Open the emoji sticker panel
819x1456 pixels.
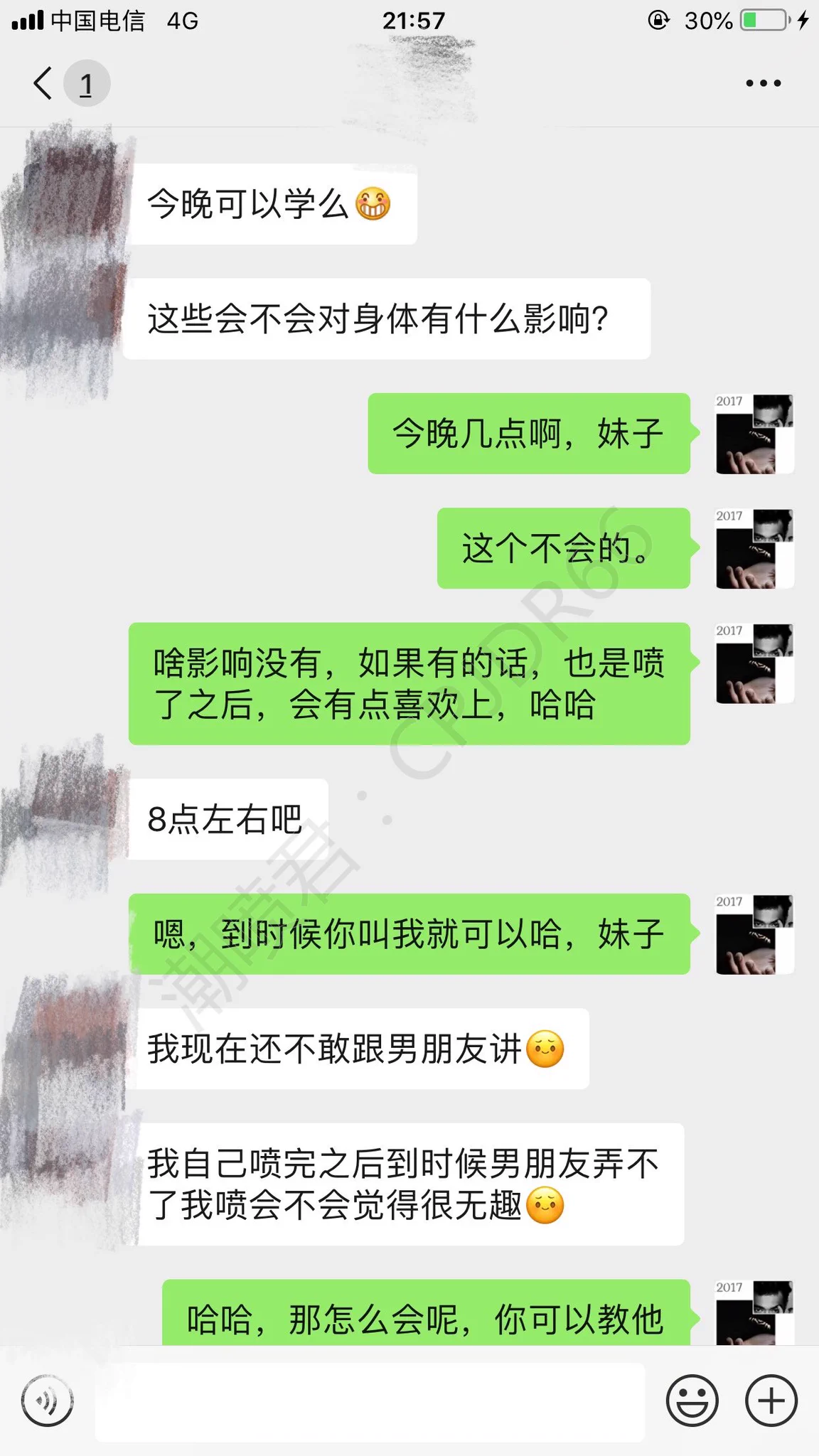click(692, 1401)
